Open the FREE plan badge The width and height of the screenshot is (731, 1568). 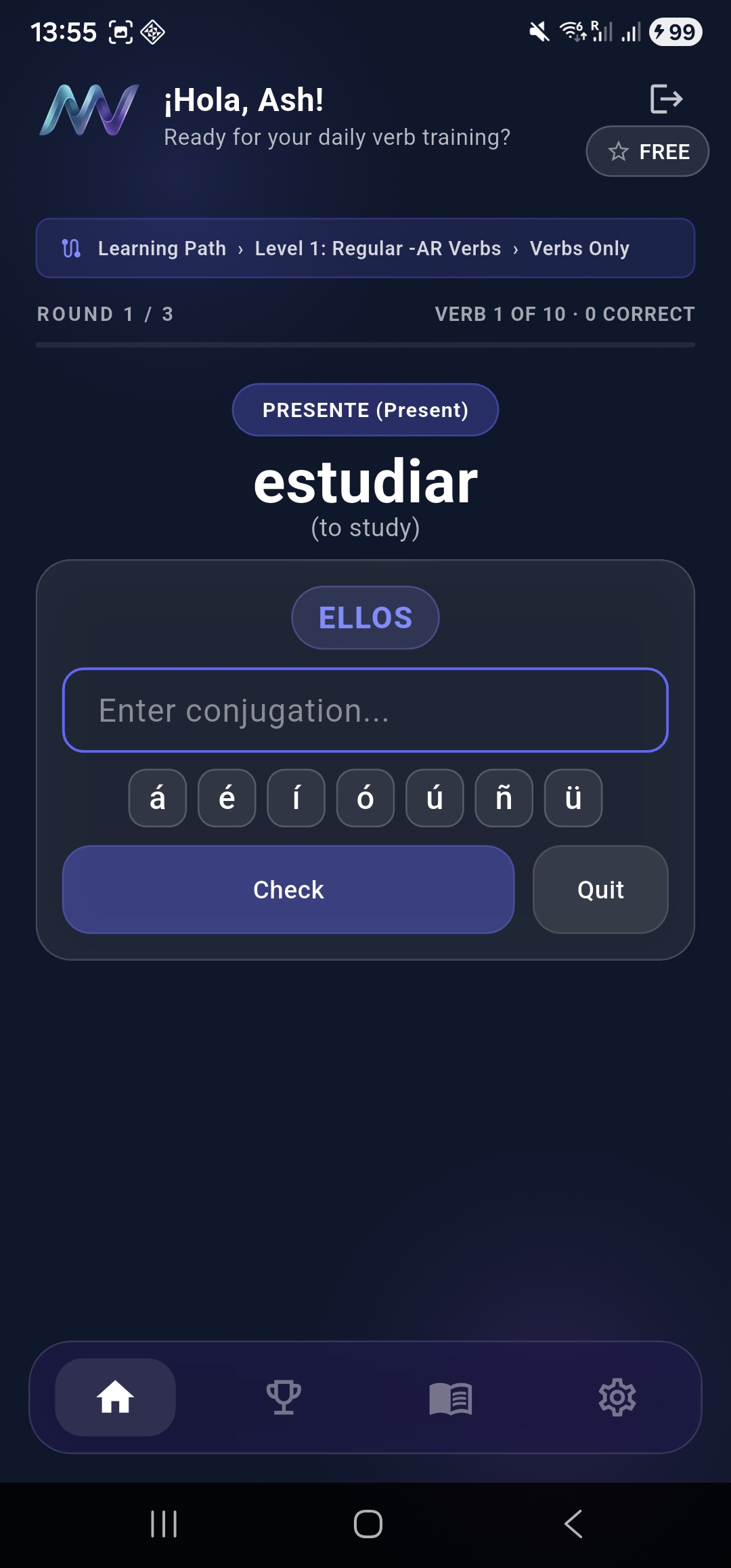tap(646, 151)
